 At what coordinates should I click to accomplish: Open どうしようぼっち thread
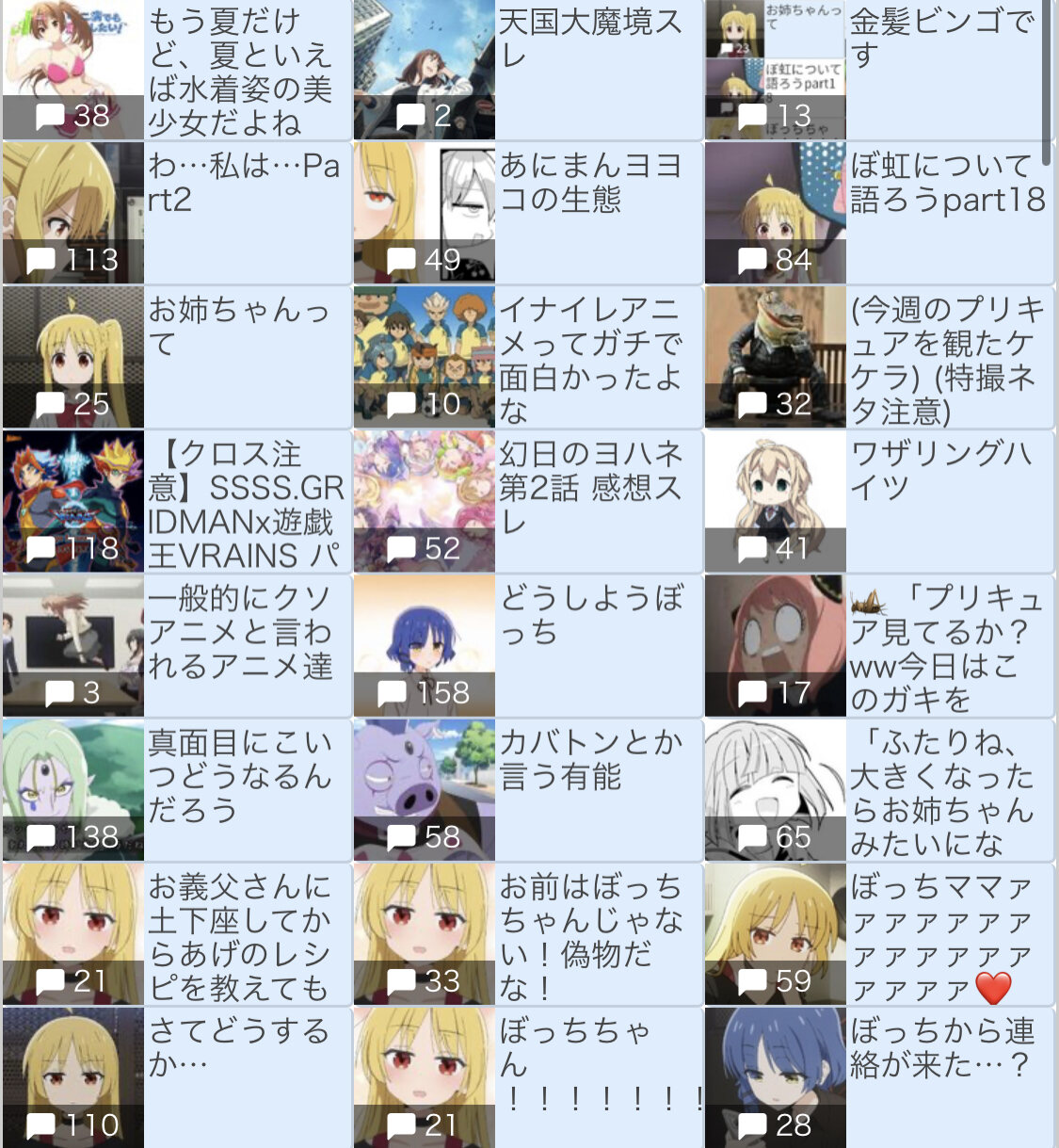590,614
